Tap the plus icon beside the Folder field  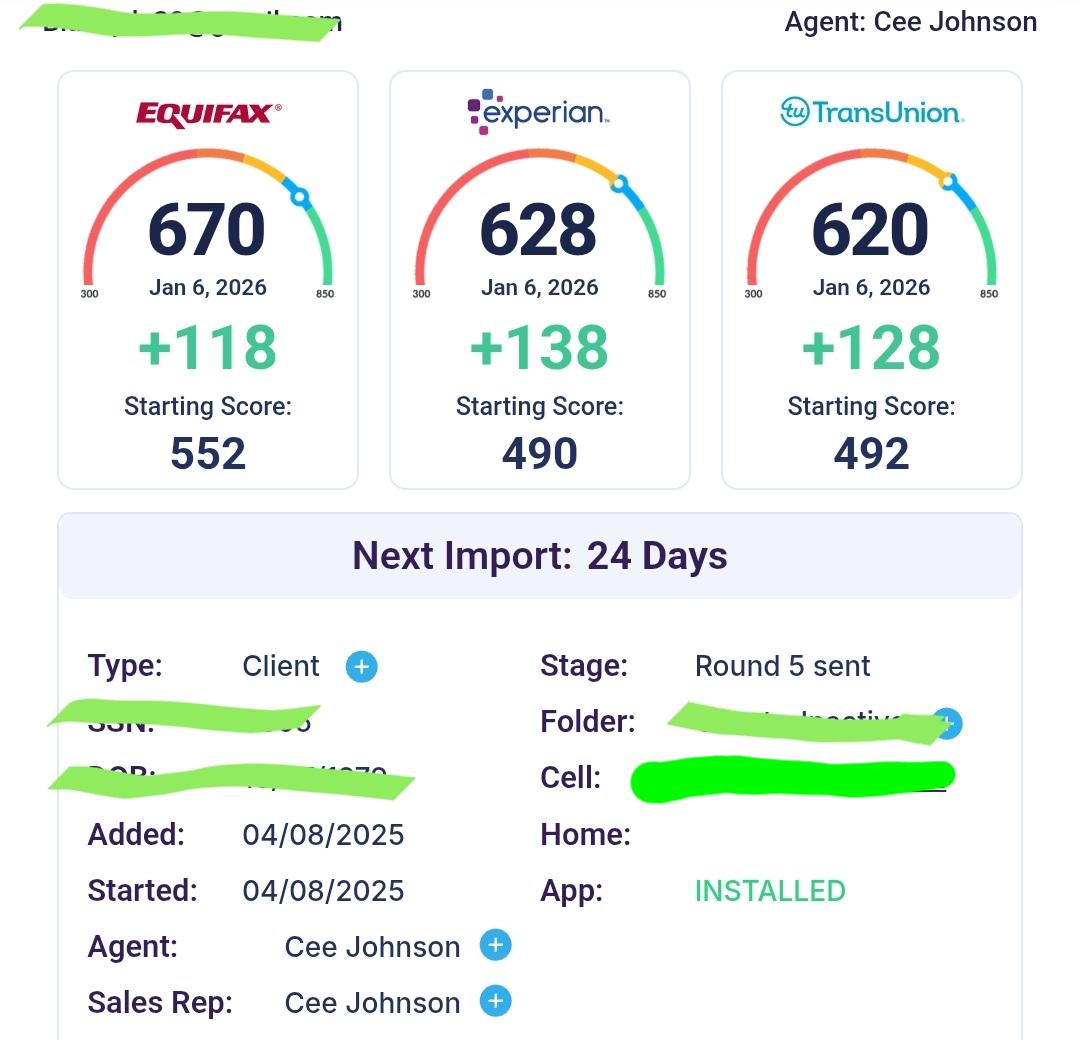(x=948, y=722)
